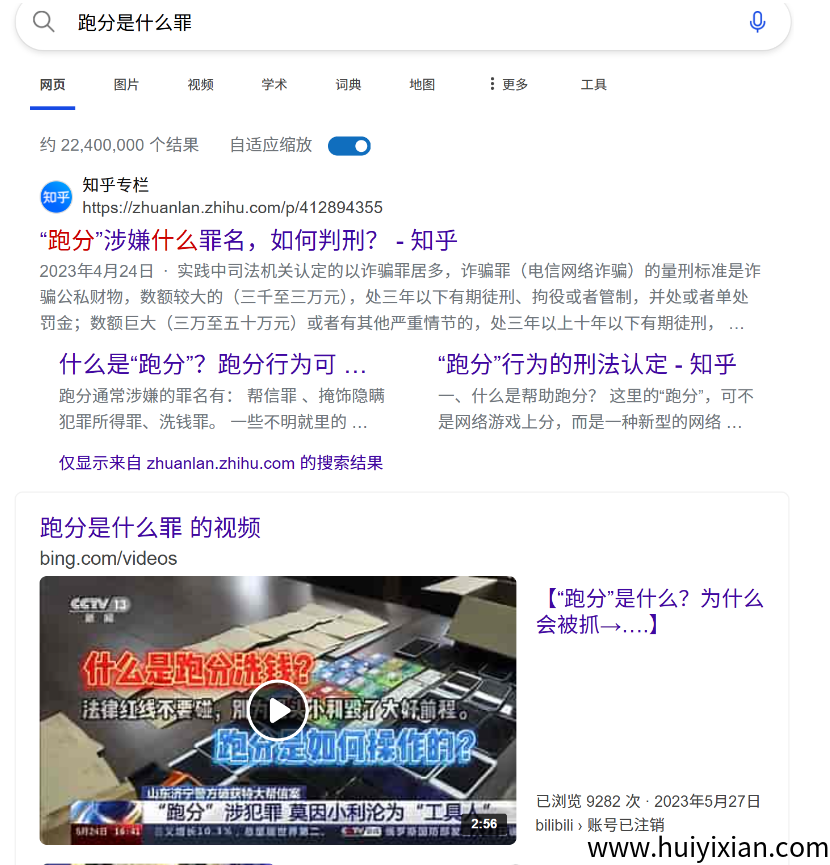The width and height of the screenshot is (830, 865).
Task: Select the 网页 results tab
Action: point(52,85)
